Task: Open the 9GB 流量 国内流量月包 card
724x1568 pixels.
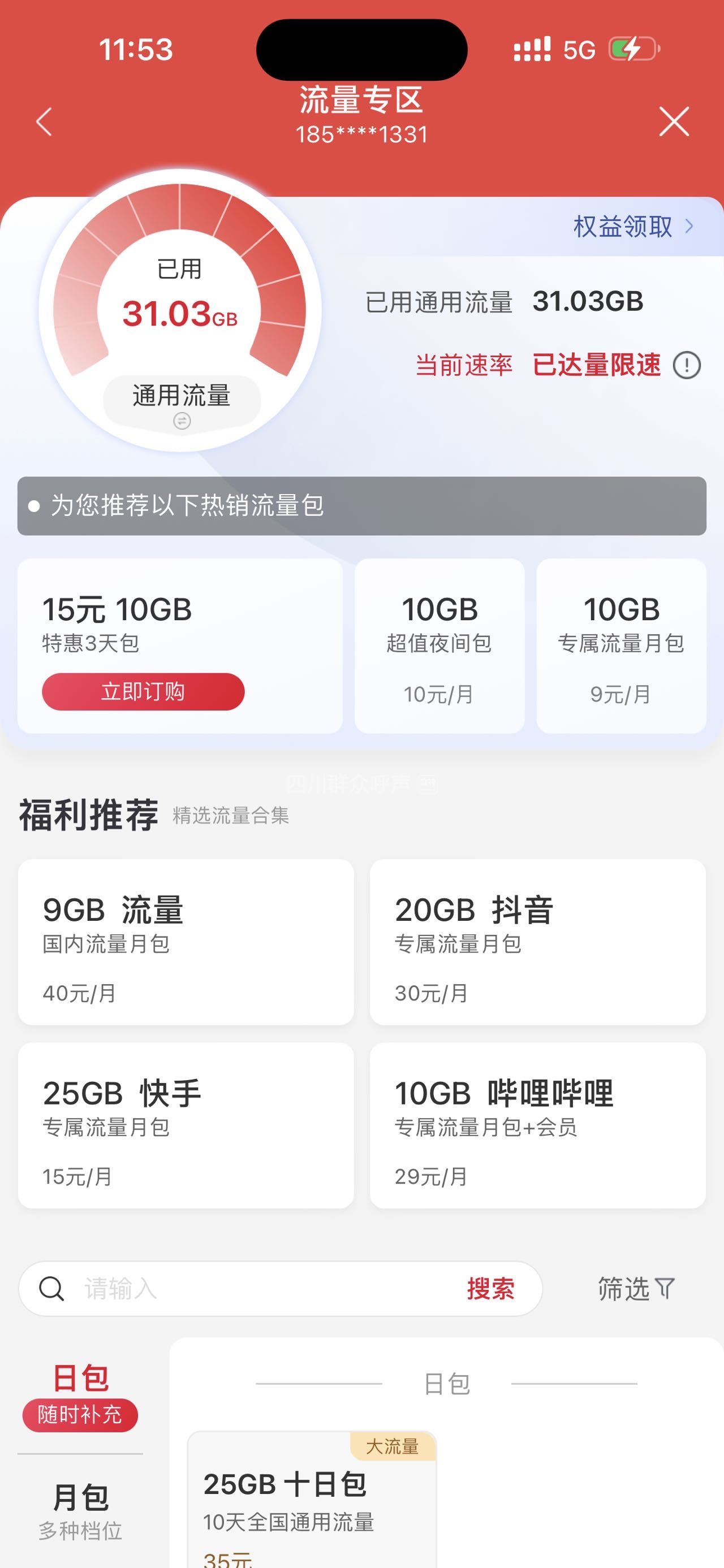Action: [x=186, y=942]
